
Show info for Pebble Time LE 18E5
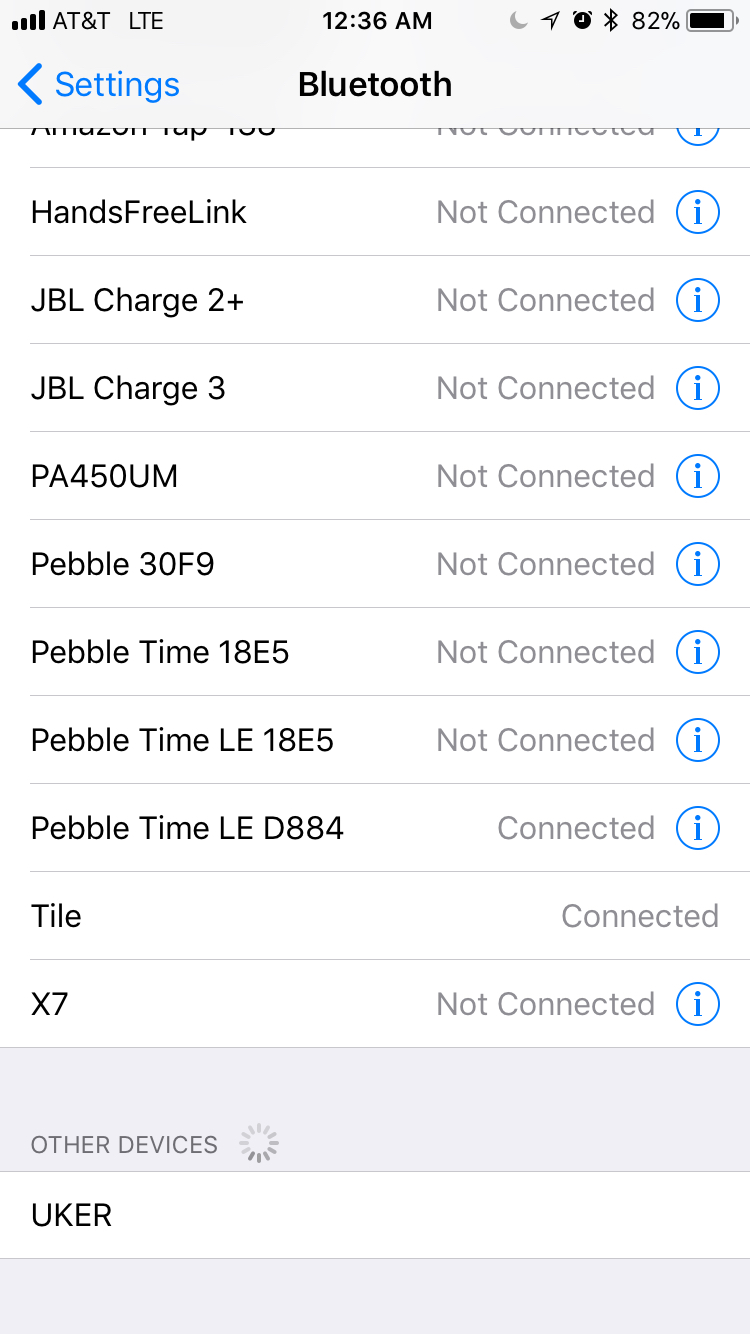[x=698, y=740]
